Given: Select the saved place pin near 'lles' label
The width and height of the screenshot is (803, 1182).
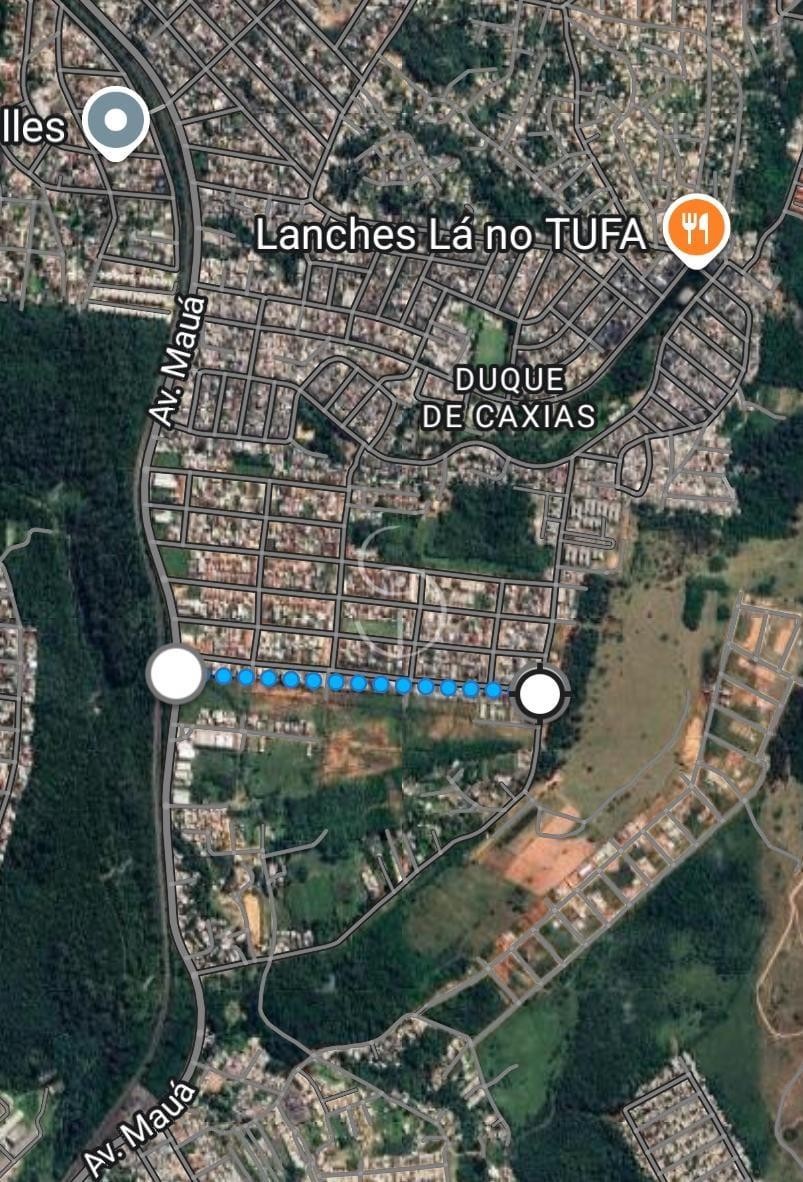Looking at the screenshot, I should [113, 120].
